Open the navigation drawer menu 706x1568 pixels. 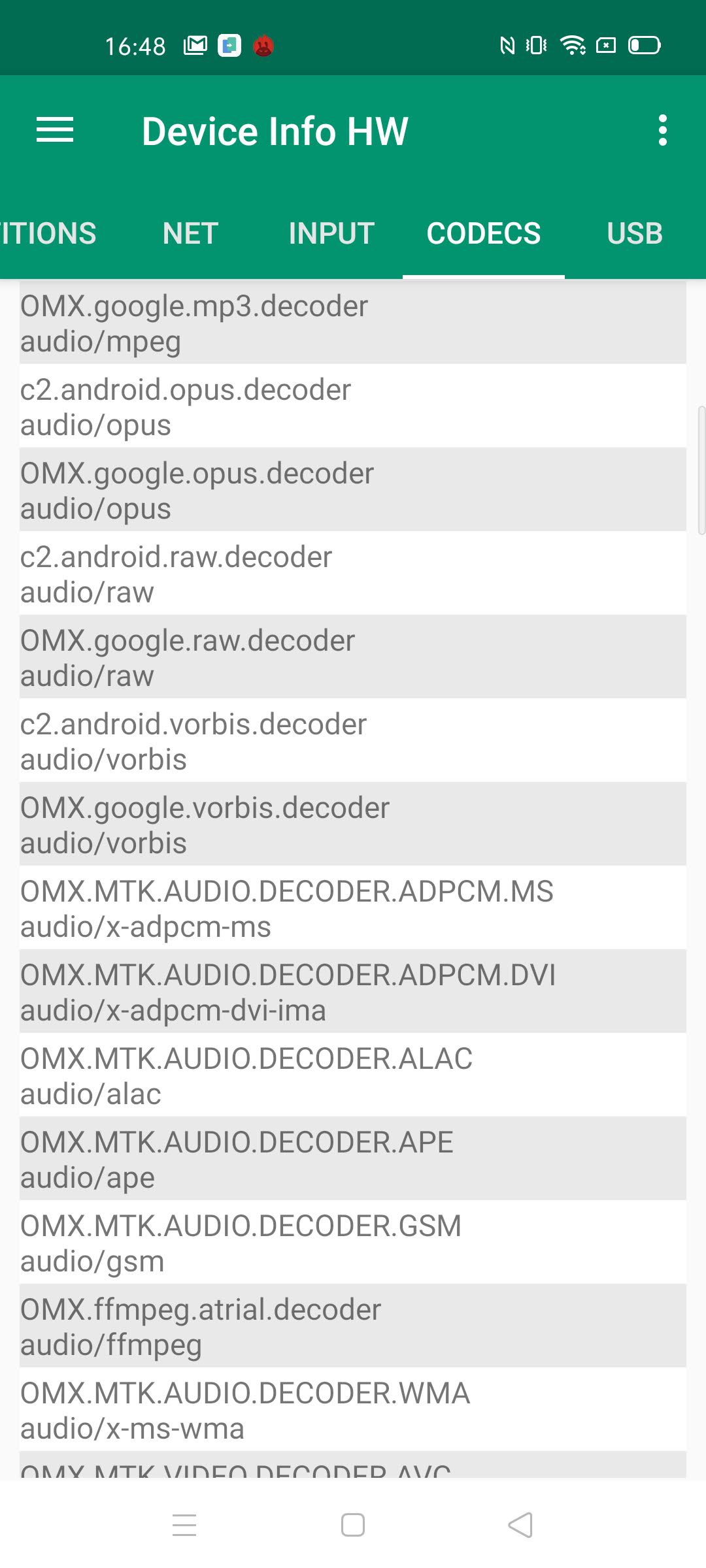point(55,130)
